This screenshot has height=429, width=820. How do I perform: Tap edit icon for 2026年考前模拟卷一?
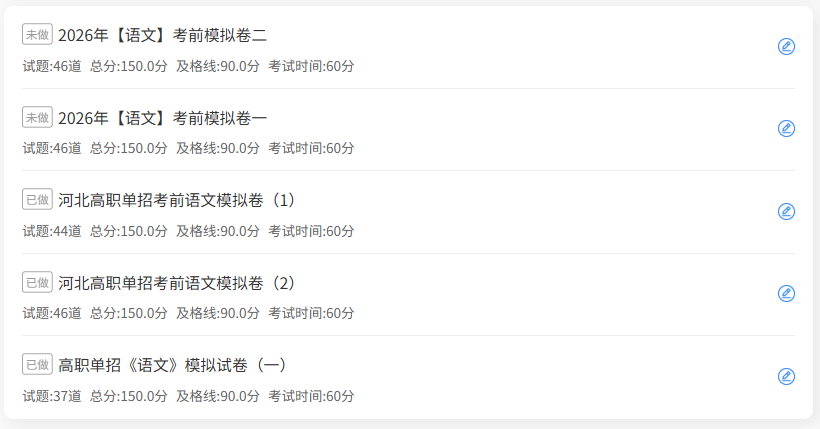click(x=786, y=128)
